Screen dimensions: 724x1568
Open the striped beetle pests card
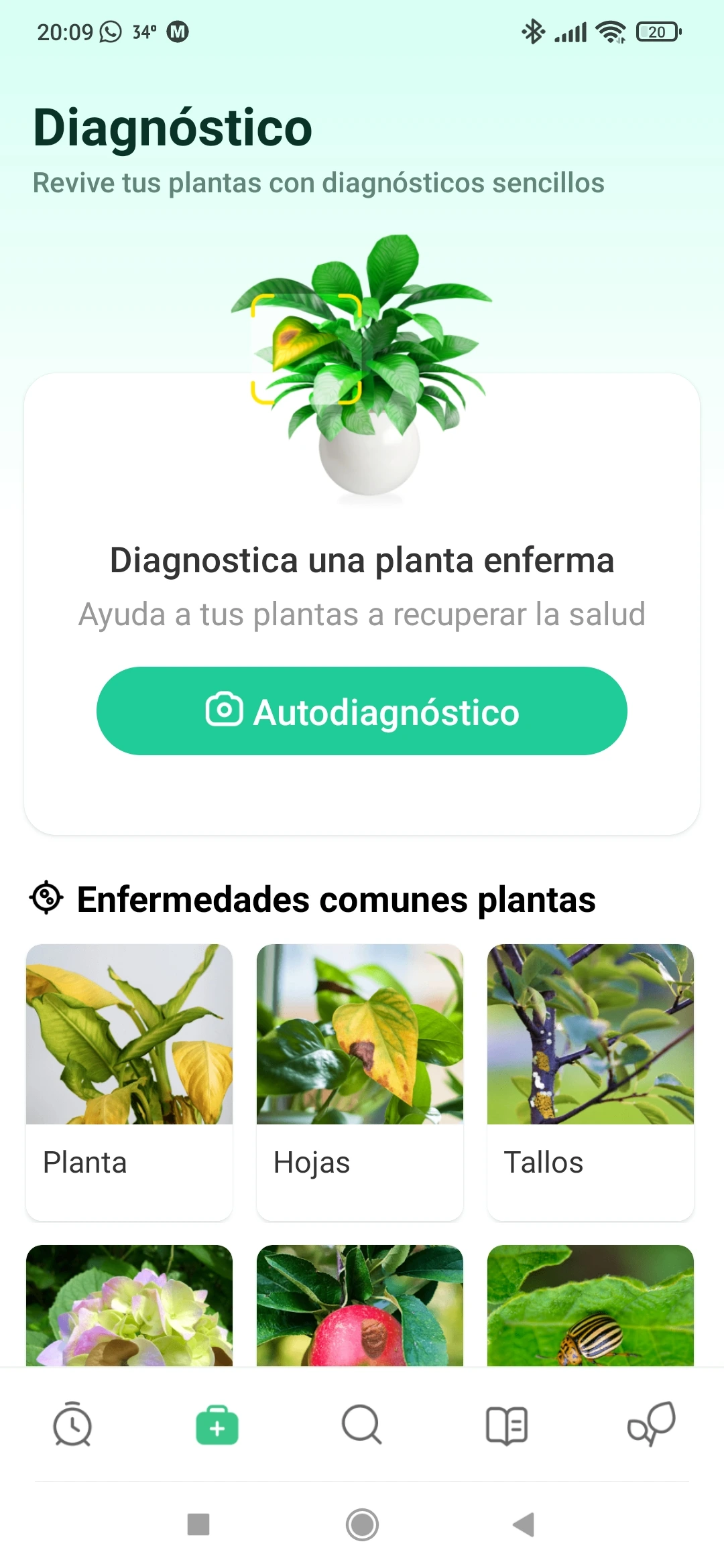(x=591, y=1305)
